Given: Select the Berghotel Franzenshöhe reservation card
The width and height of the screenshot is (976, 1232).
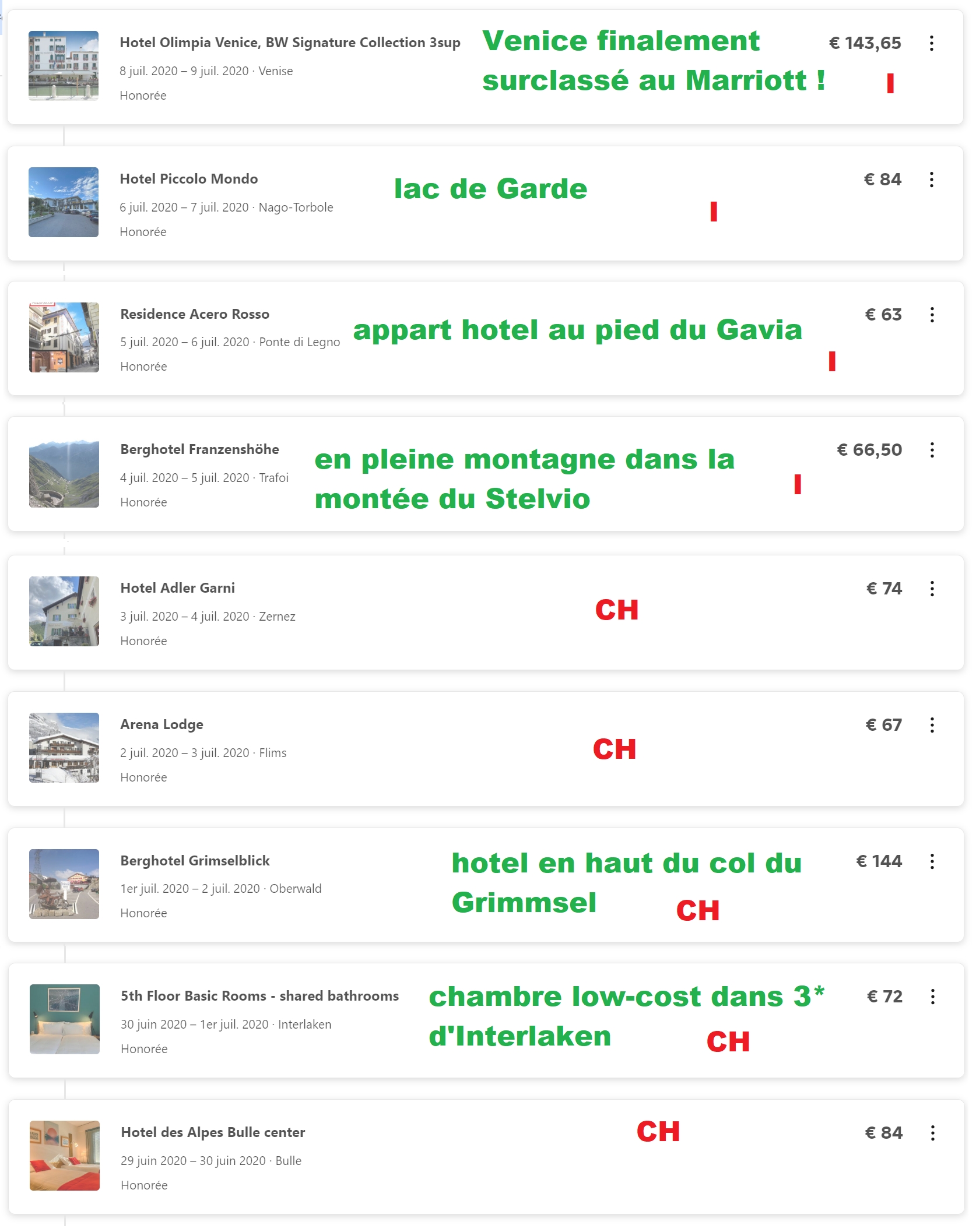Looking at the screenshot, I should coord(199,449).
